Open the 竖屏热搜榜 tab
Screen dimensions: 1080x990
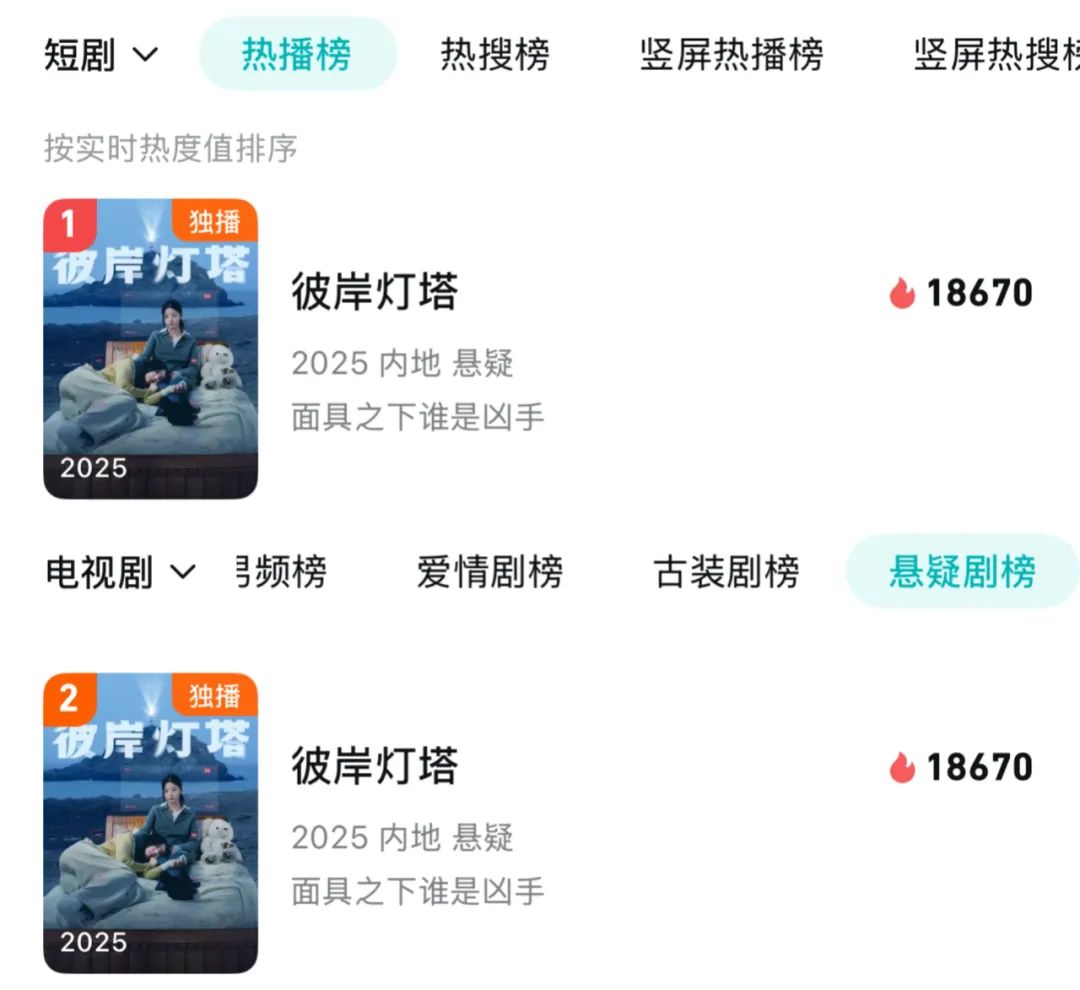[x=996, y=55]
